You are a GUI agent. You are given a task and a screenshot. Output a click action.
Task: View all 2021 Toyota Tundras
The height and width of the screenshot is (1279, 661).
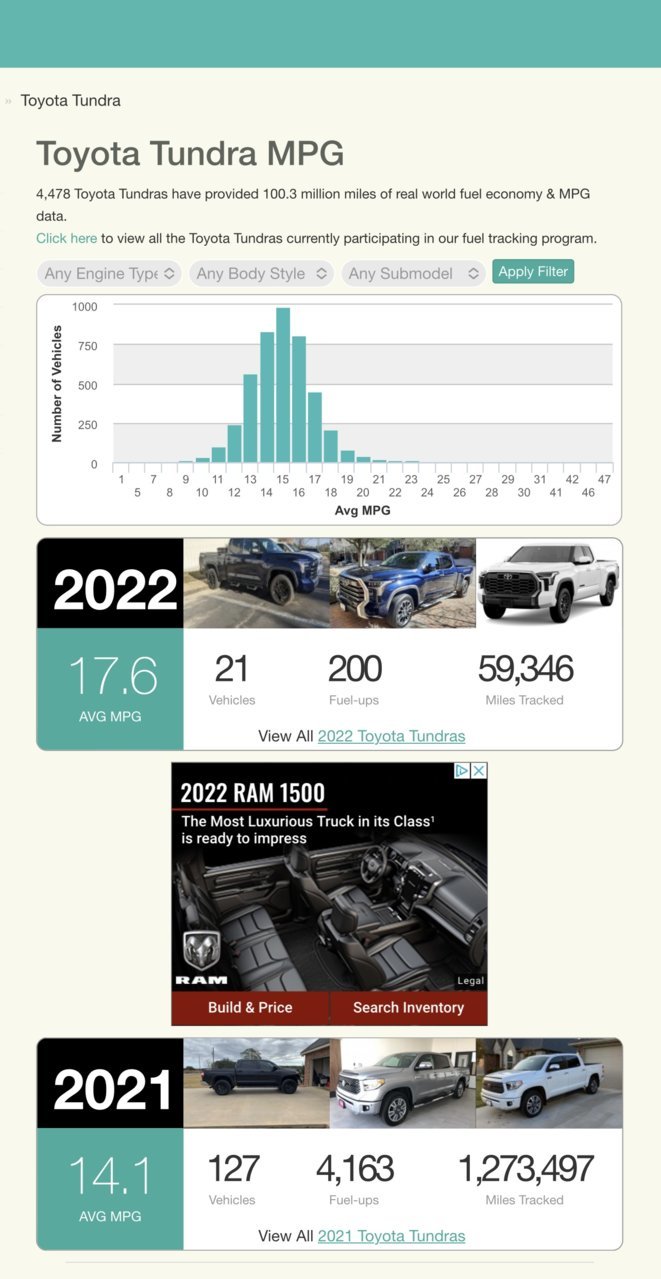coord(391,1236)
